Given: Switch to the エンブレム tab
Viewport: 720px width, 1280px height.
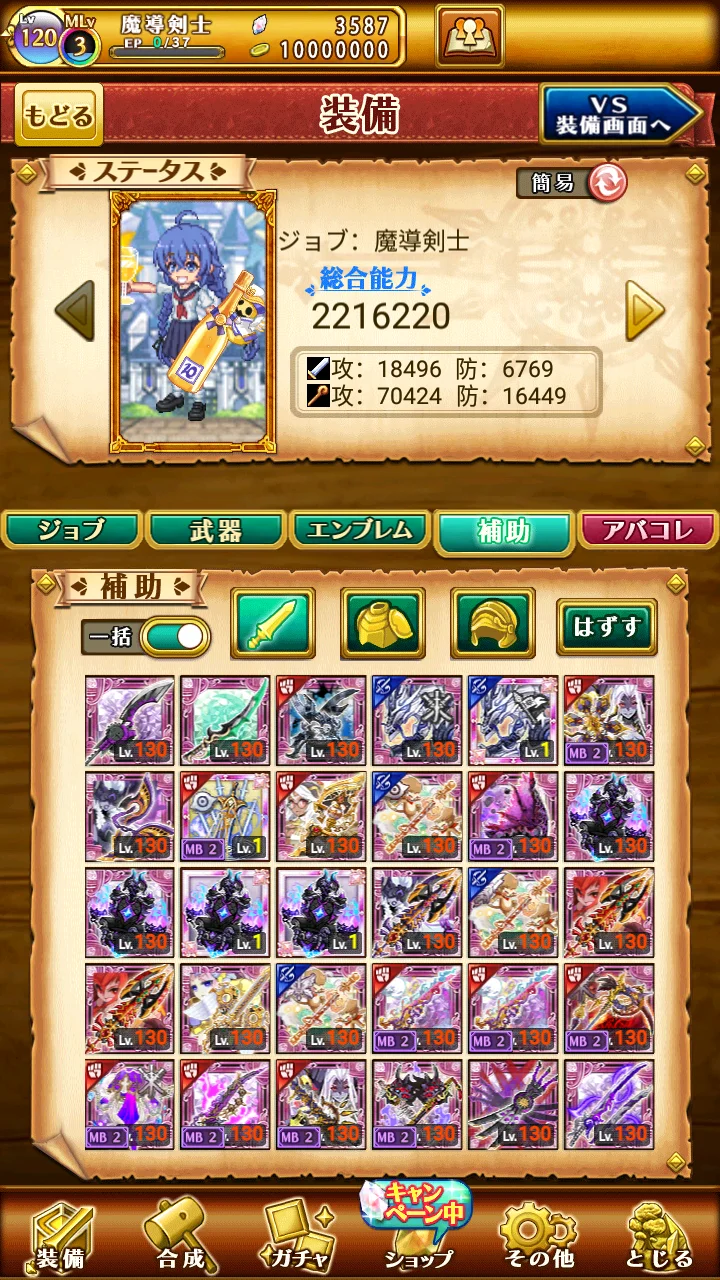Looking at the screenshot, I should point(359,530).
